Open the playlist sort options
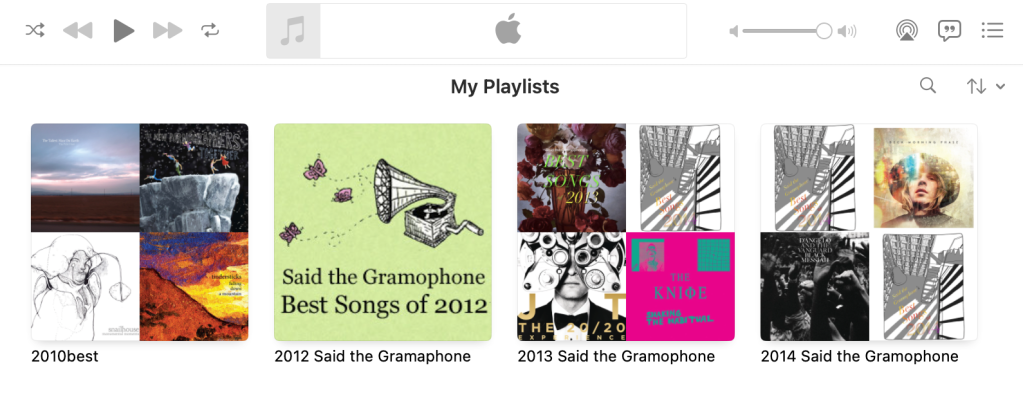 pyautogui.click(x=985, y=87)
